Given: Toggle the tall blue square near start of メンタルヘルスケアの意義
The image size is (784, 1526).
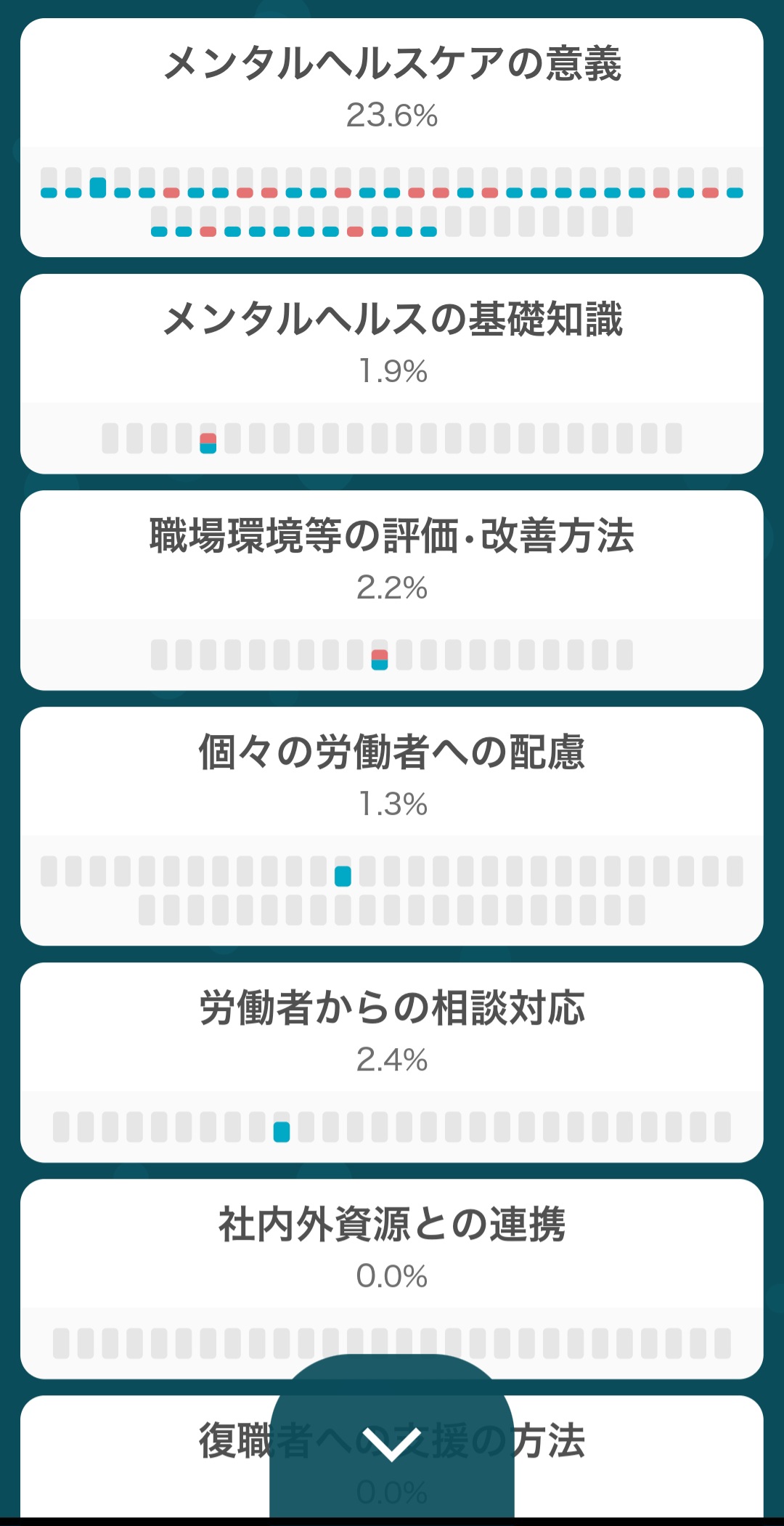Looking at the screenshot, I should 97,186.
